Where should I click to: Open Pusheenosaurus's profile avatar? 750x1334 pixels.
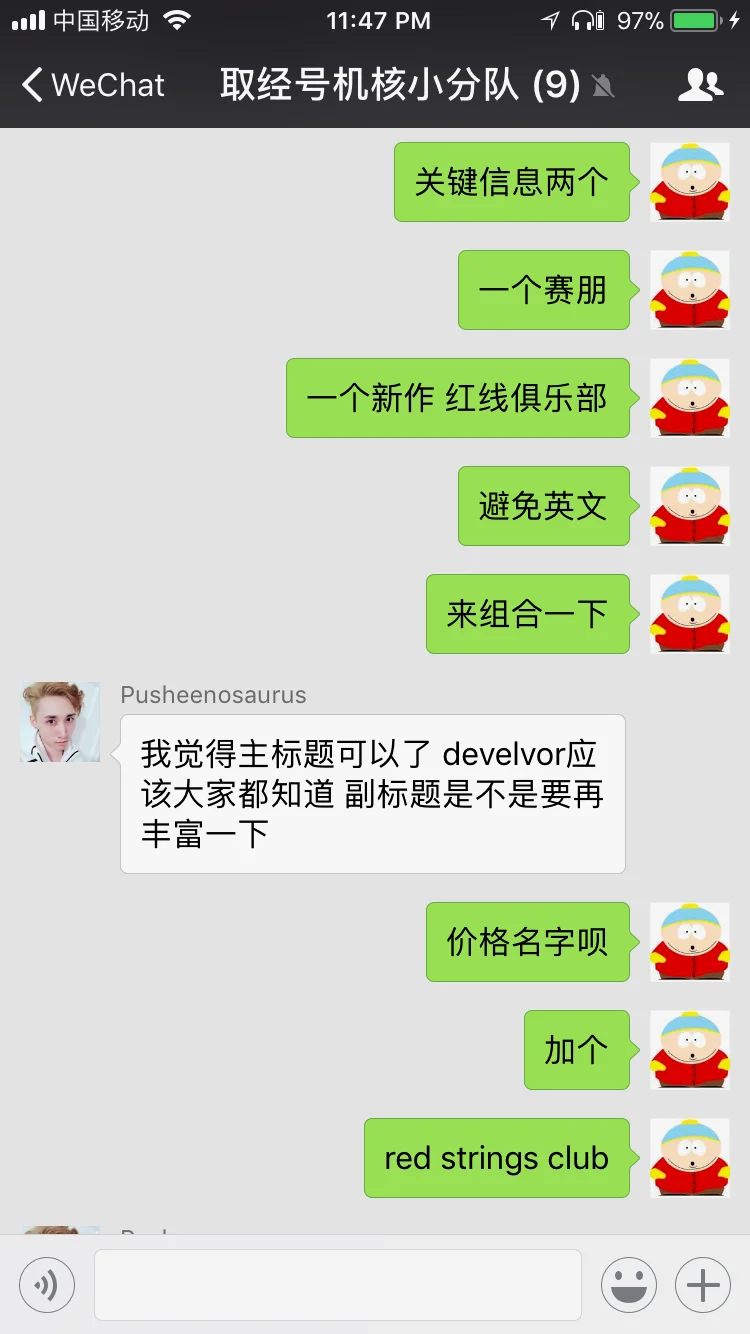pyautogui.click(x=60, y=722)
